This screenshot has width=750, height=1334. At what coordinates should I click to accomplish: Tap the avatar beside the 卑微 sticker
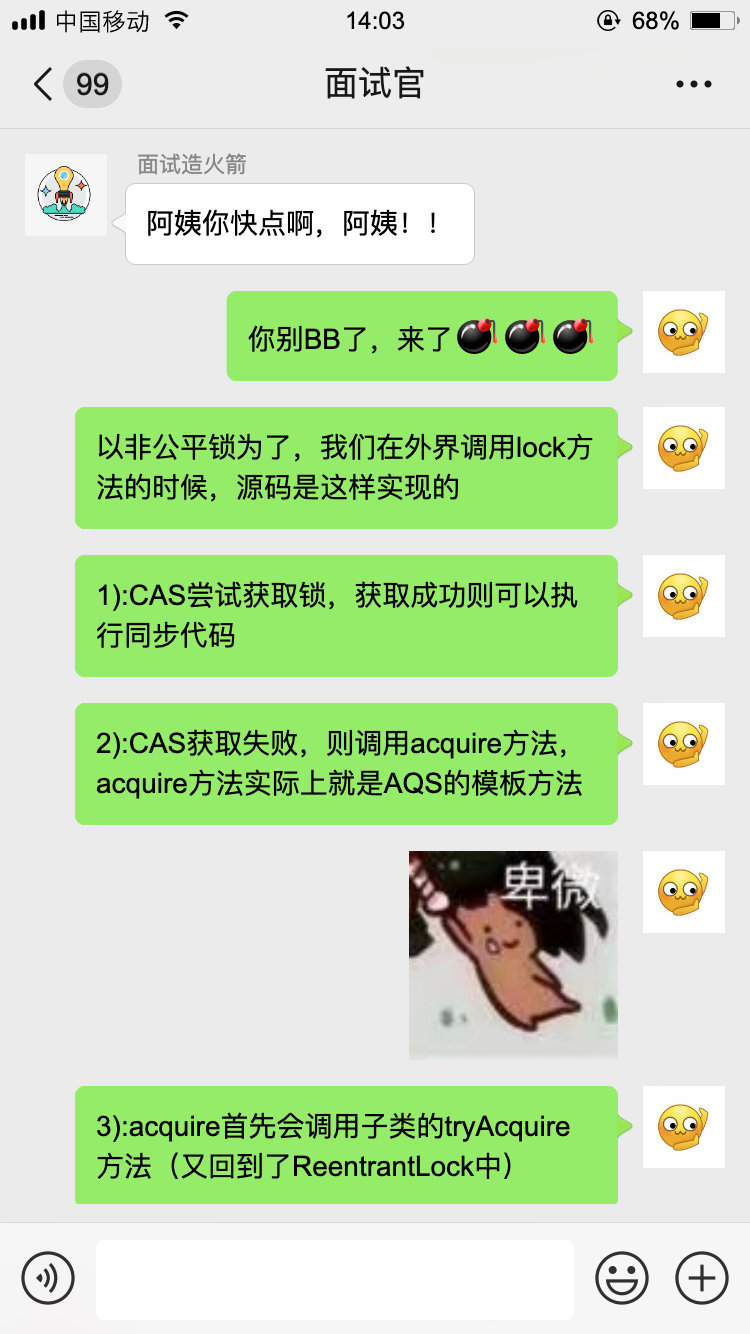click(684, 892)
